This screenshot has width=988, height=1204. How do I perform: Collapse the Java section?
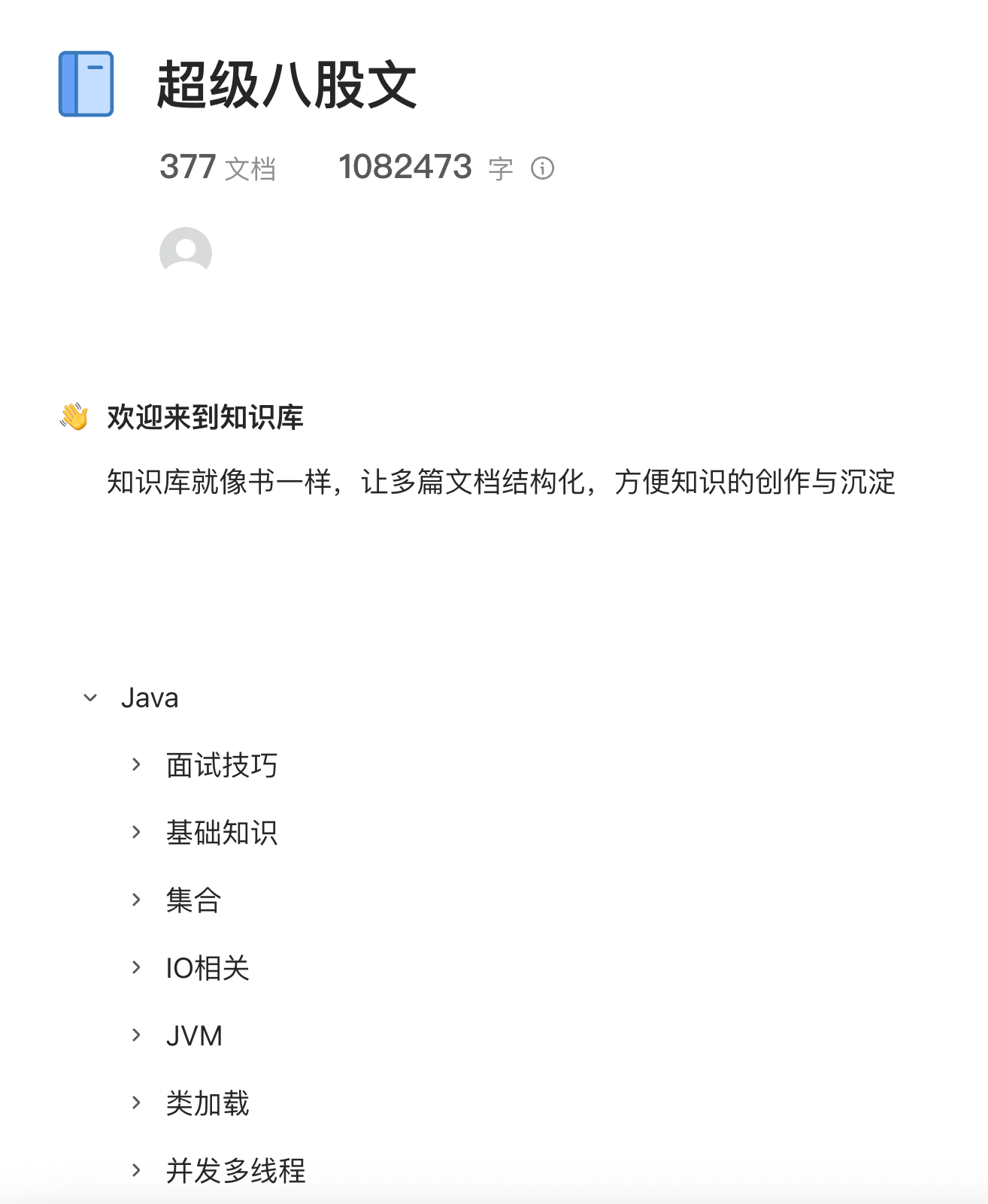click(90, 698)
